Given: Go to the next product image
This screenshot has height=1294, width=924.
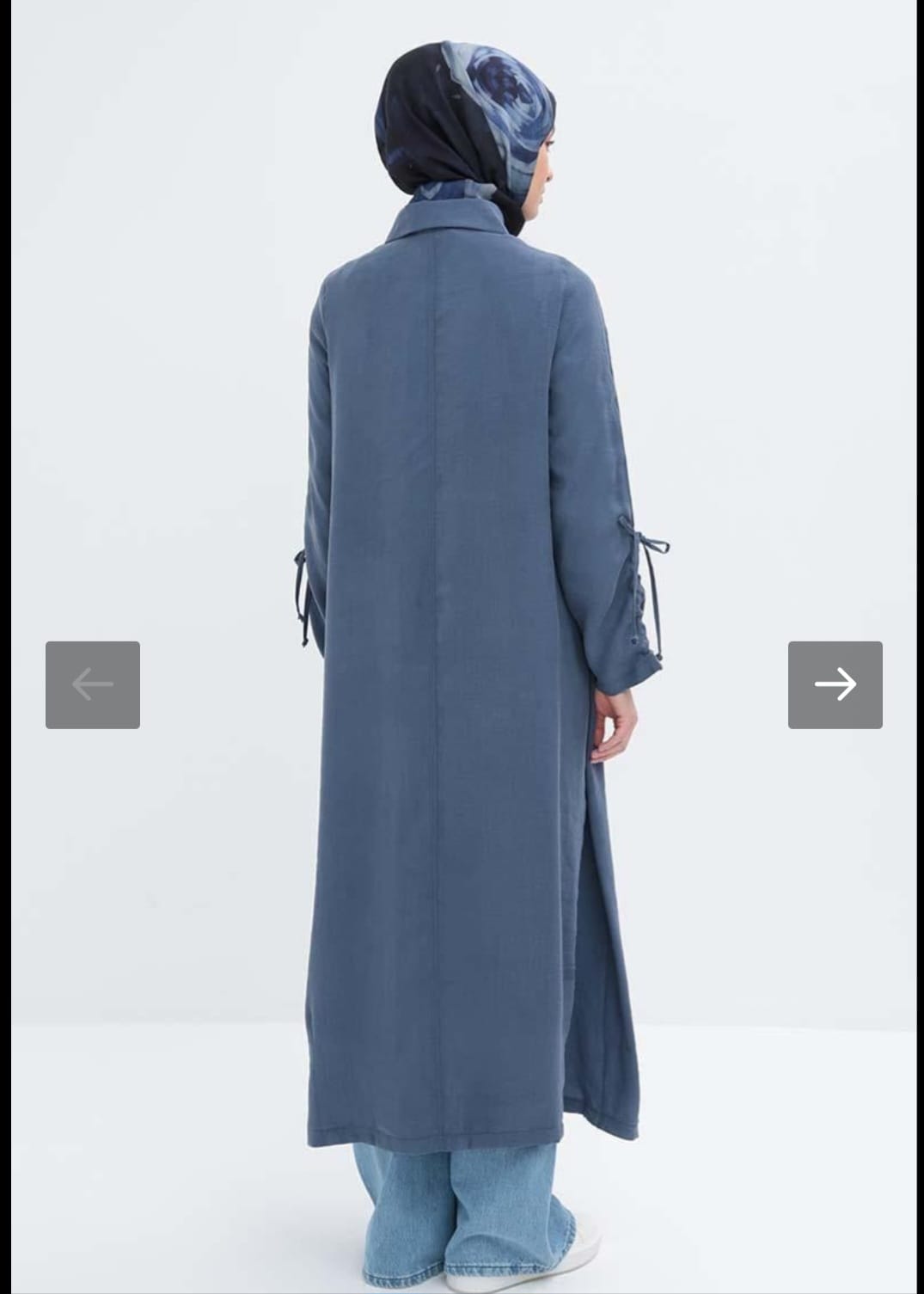Looking at the screenshot, I should point(835,684).
